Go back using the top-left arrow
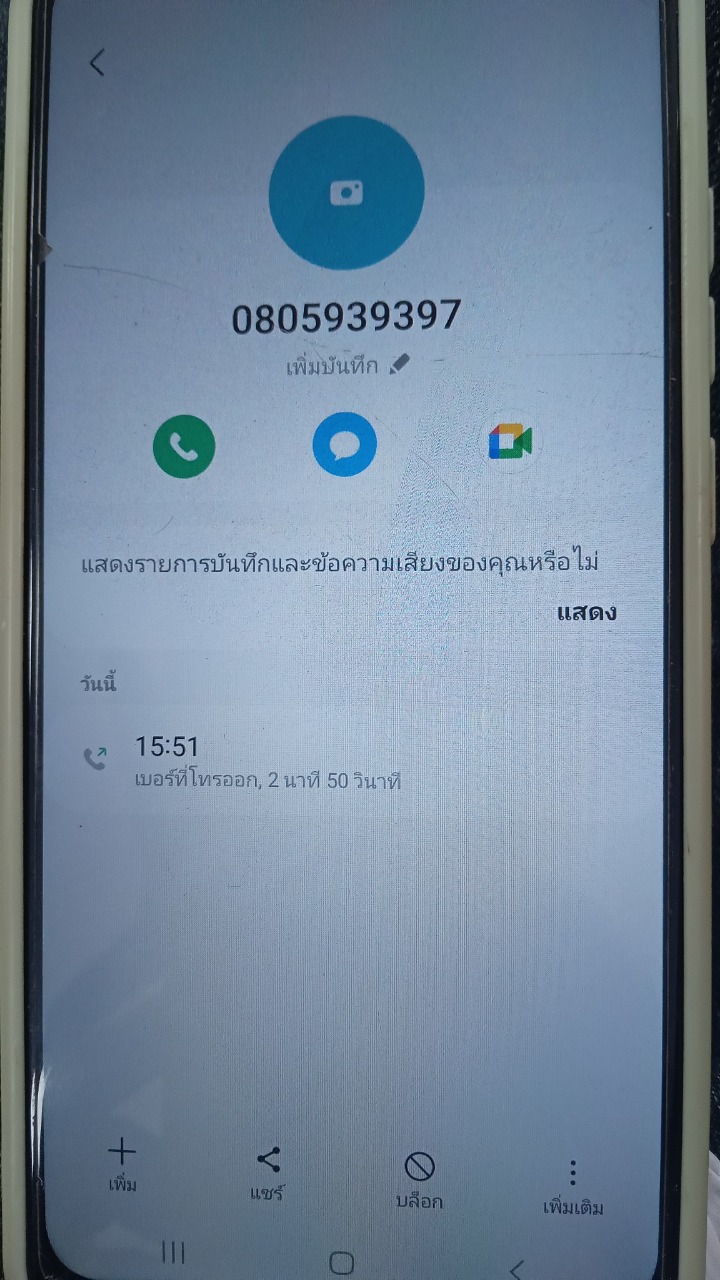 [97, 63]
